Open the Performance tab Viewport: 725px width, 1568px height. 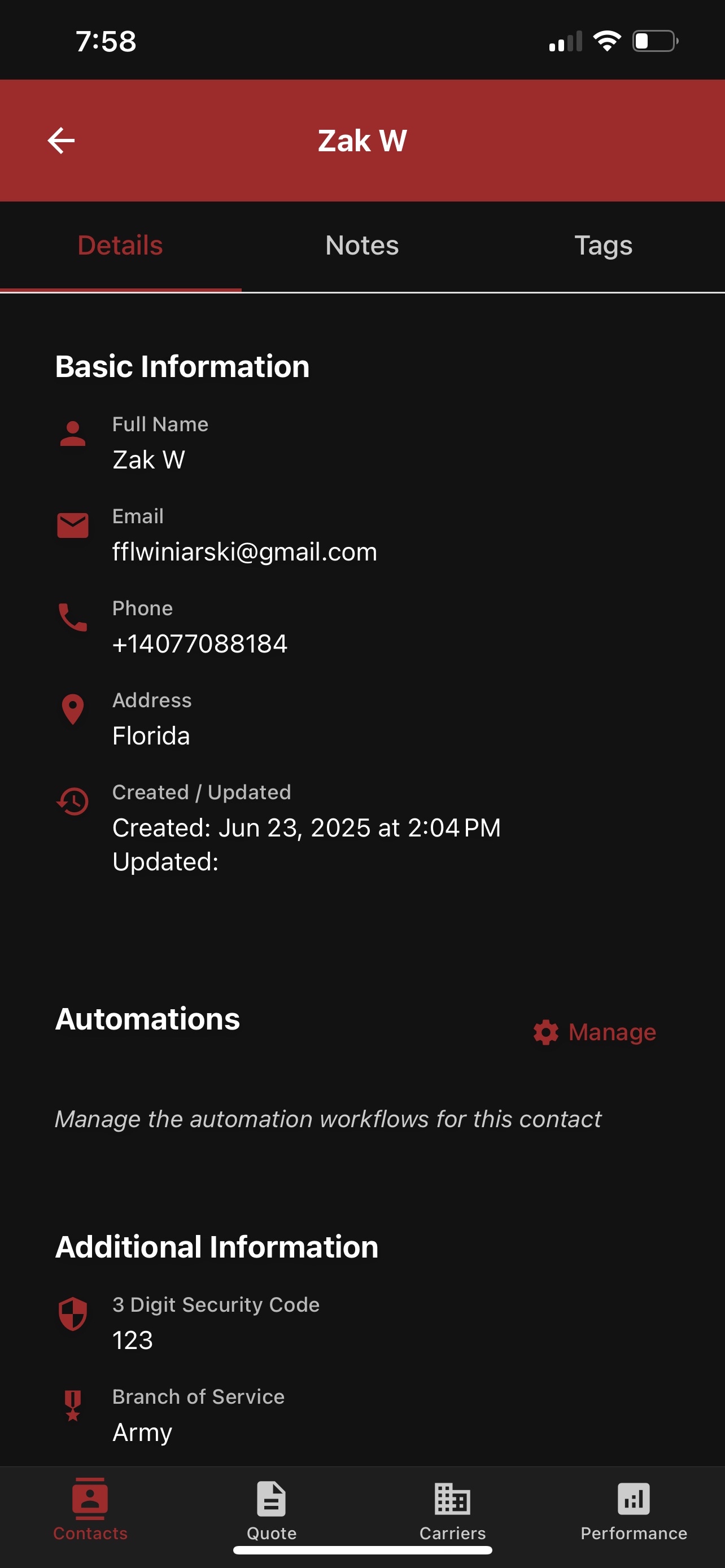coord(633,1509)
